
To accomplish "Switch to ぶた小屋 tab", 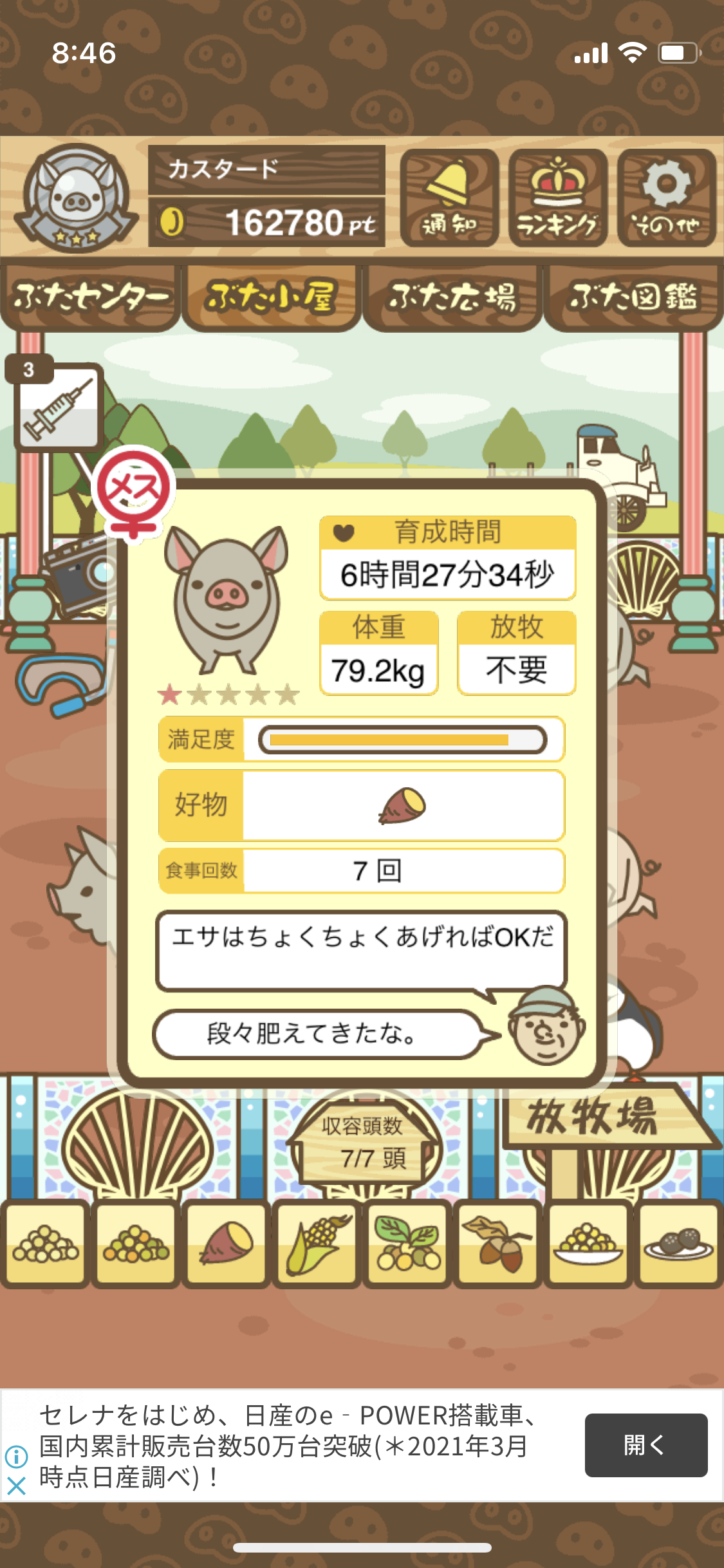I will (x=271, y=297).
